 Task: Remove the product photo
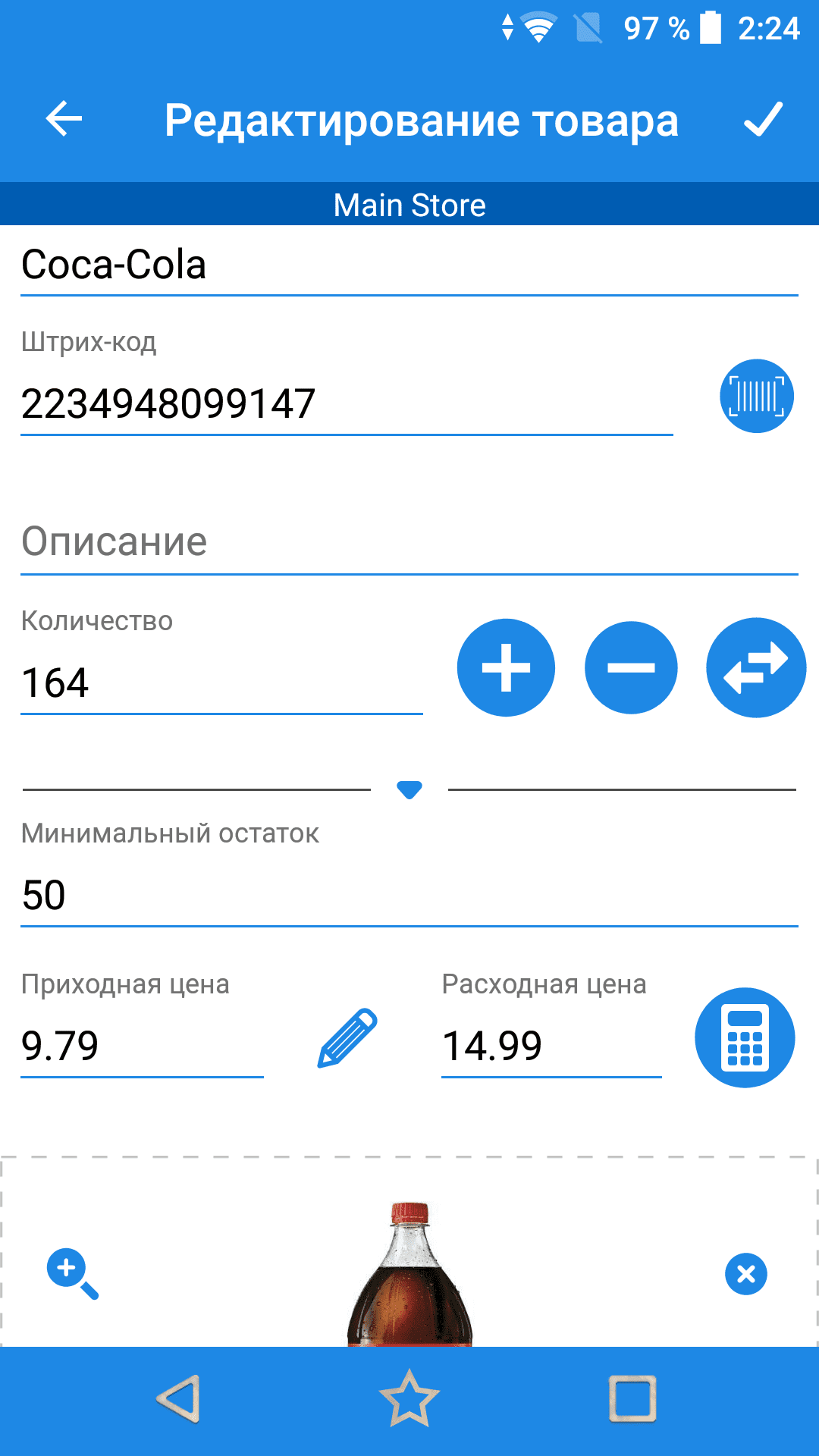(x=746, y=1274)
